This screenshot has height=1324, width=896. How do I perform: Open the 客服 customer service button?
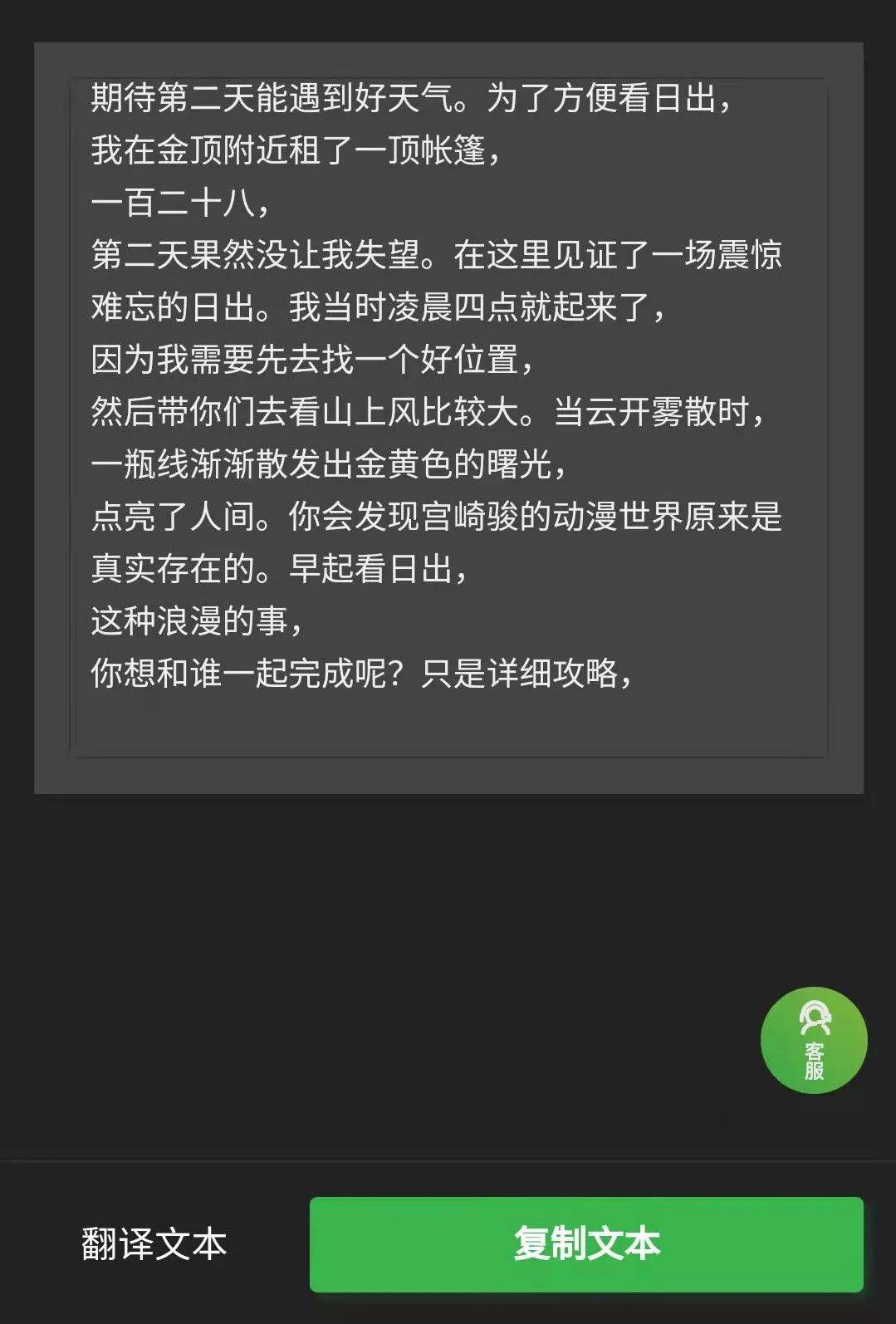click(x=813, y=1040)
